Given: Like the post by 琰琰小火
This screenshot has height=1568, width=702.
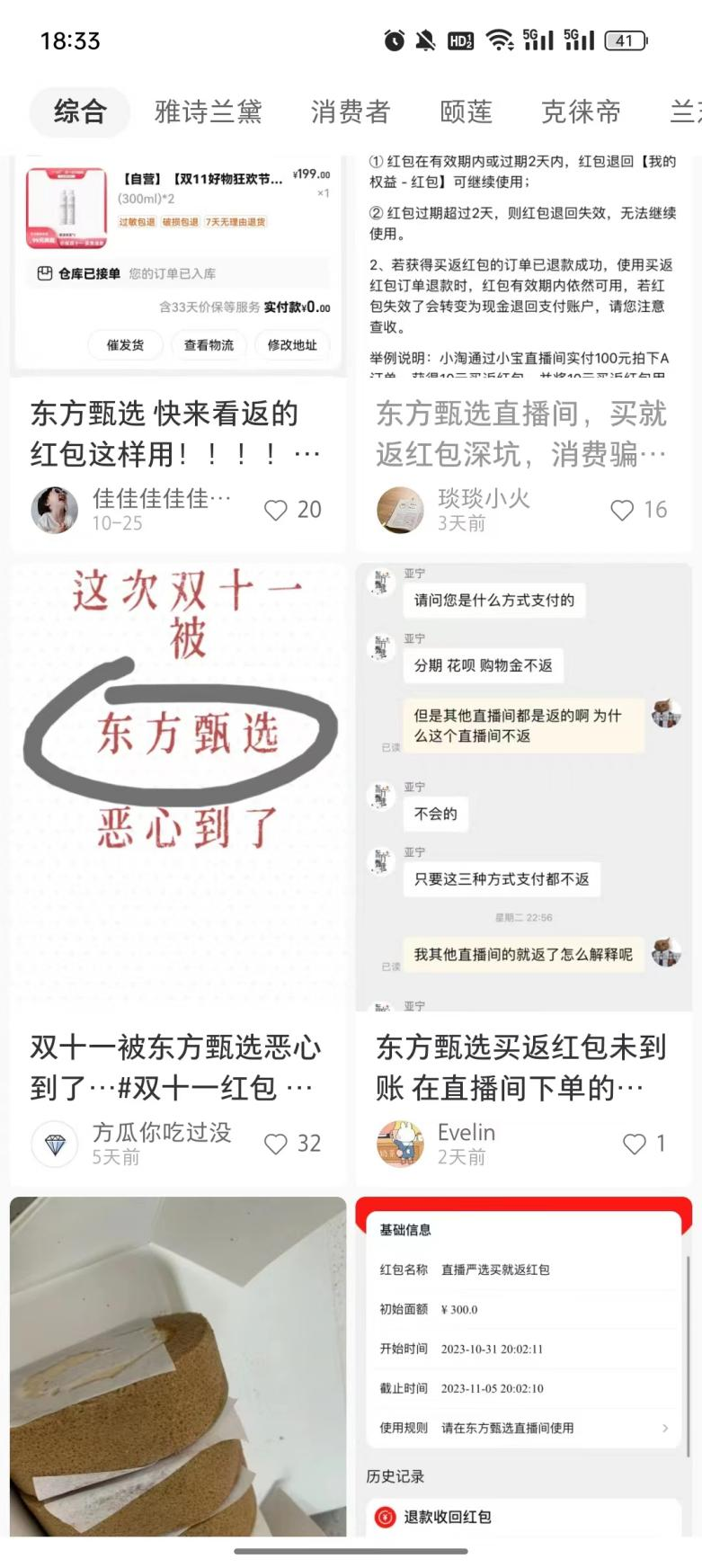Looking at the screenshot, I should click(x=622, y=511).
